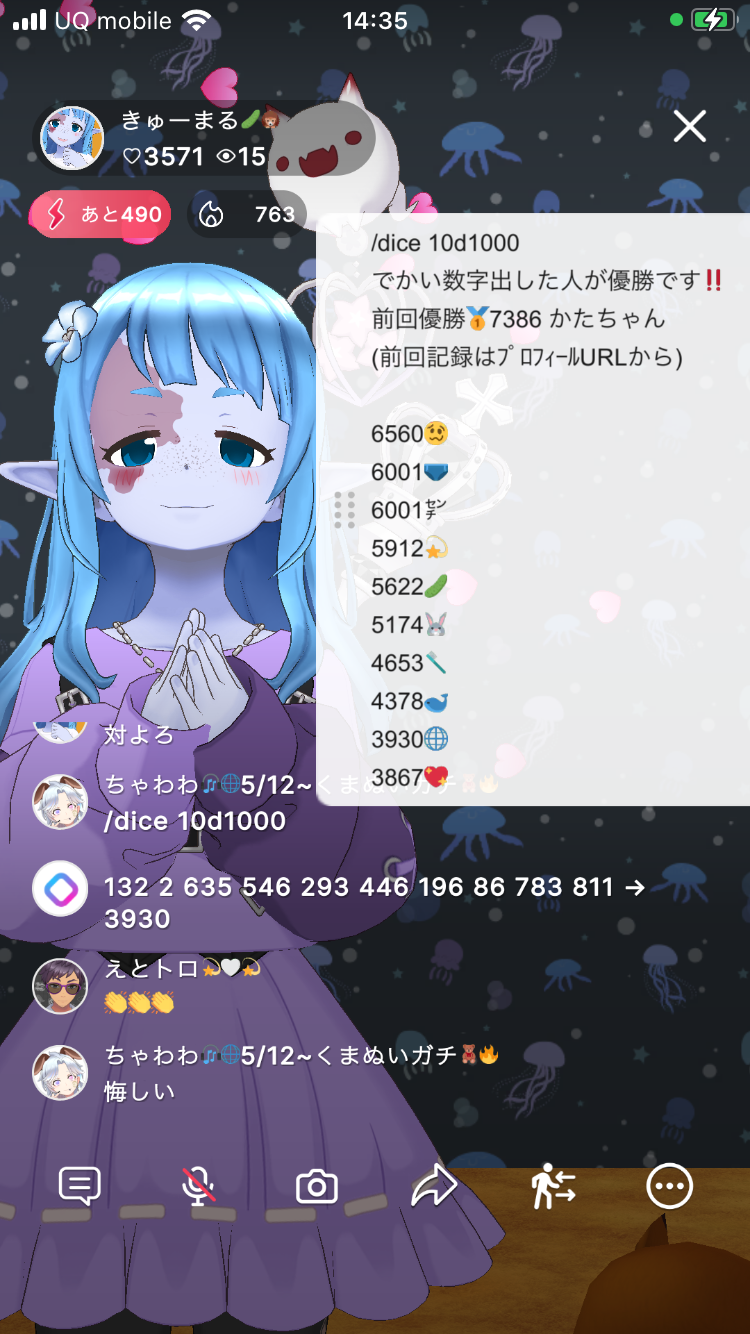Tap the あと490 energy badge

100,214
